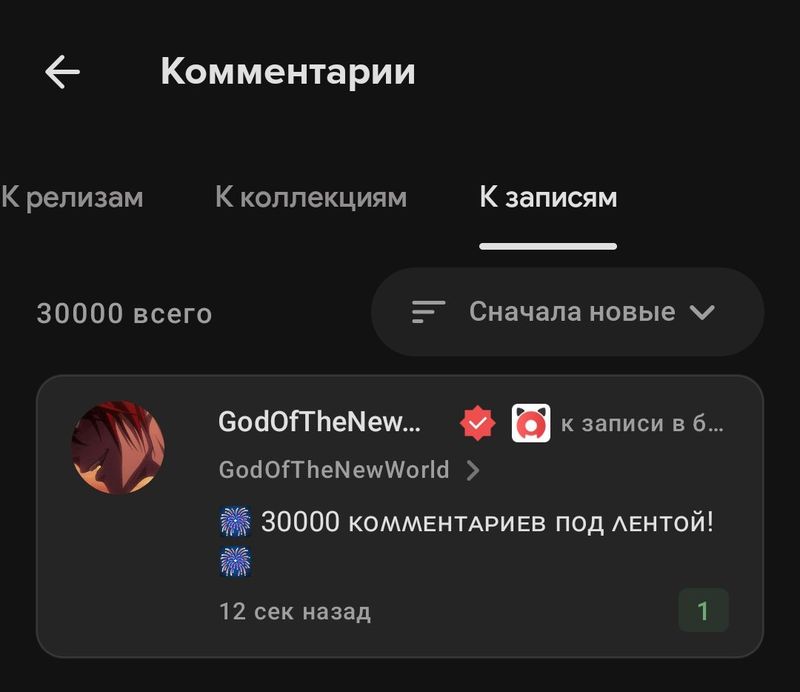
Task: Switch to the К коллекциям tab
Action: 310,197
